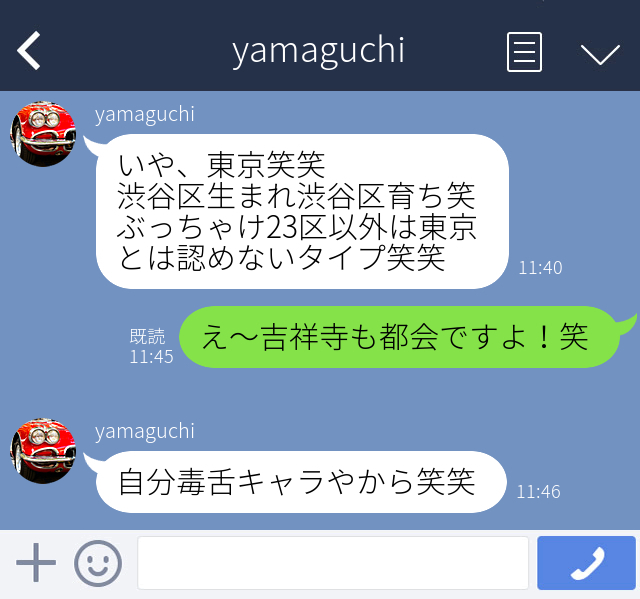Viewport: 640px width, 599px height.
Task: Open the emoji sticker picker
Action: point(98,563)
